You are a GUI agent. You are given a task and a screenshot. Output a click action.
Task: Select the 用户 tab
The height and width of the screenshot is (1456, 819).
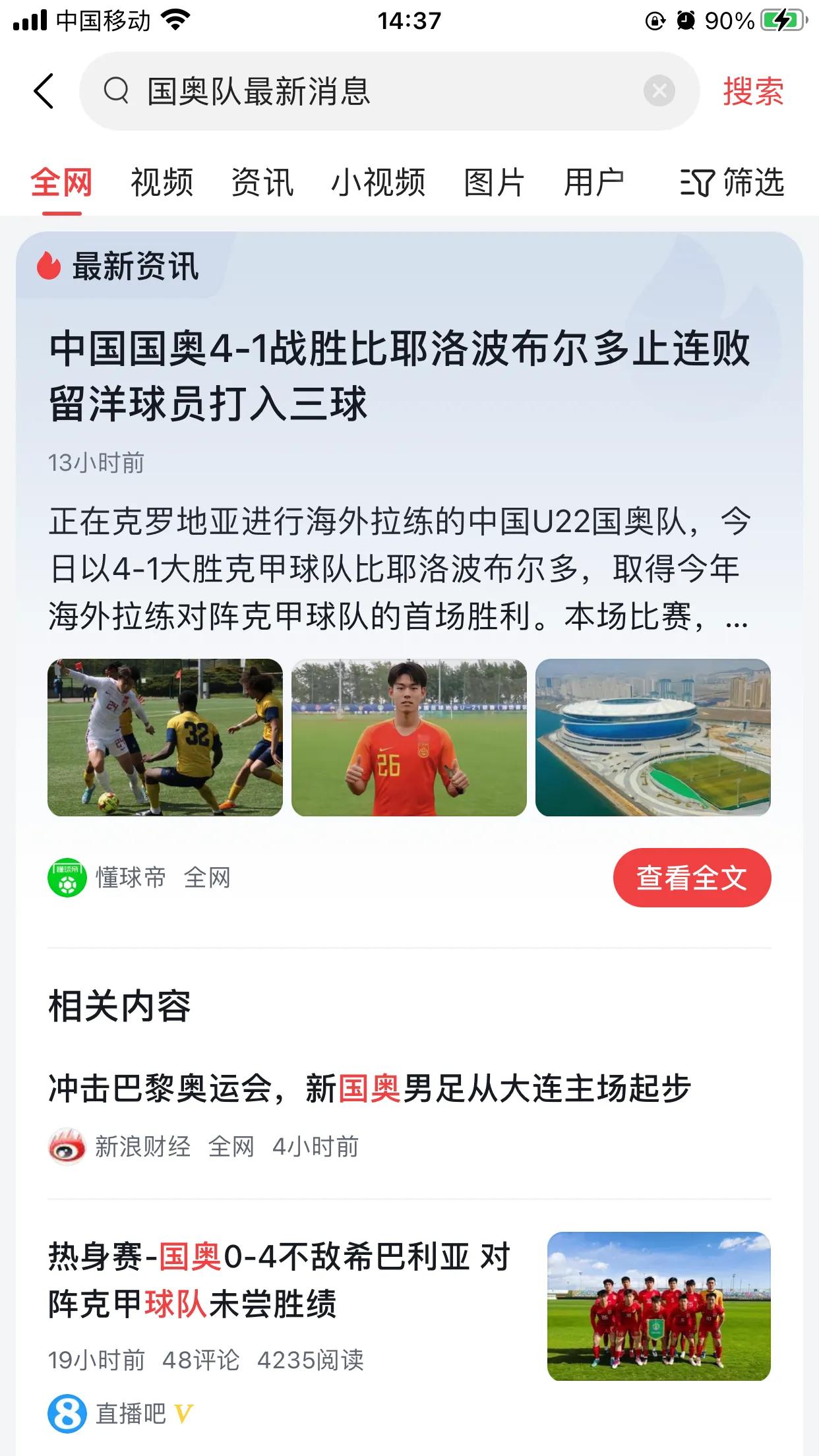(x=595, y=183)
